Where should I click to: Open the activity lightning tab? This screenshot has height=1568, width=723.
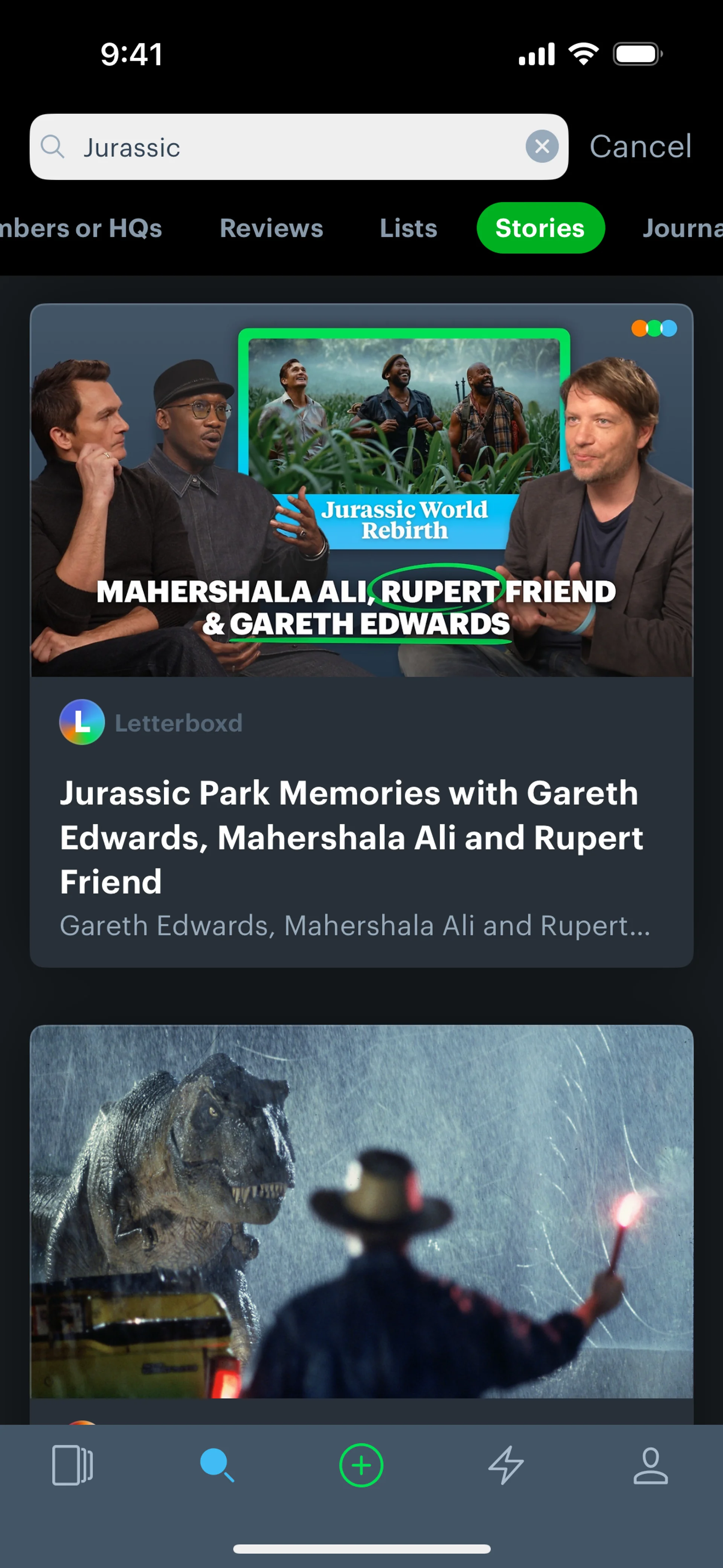click(506, 1465)
